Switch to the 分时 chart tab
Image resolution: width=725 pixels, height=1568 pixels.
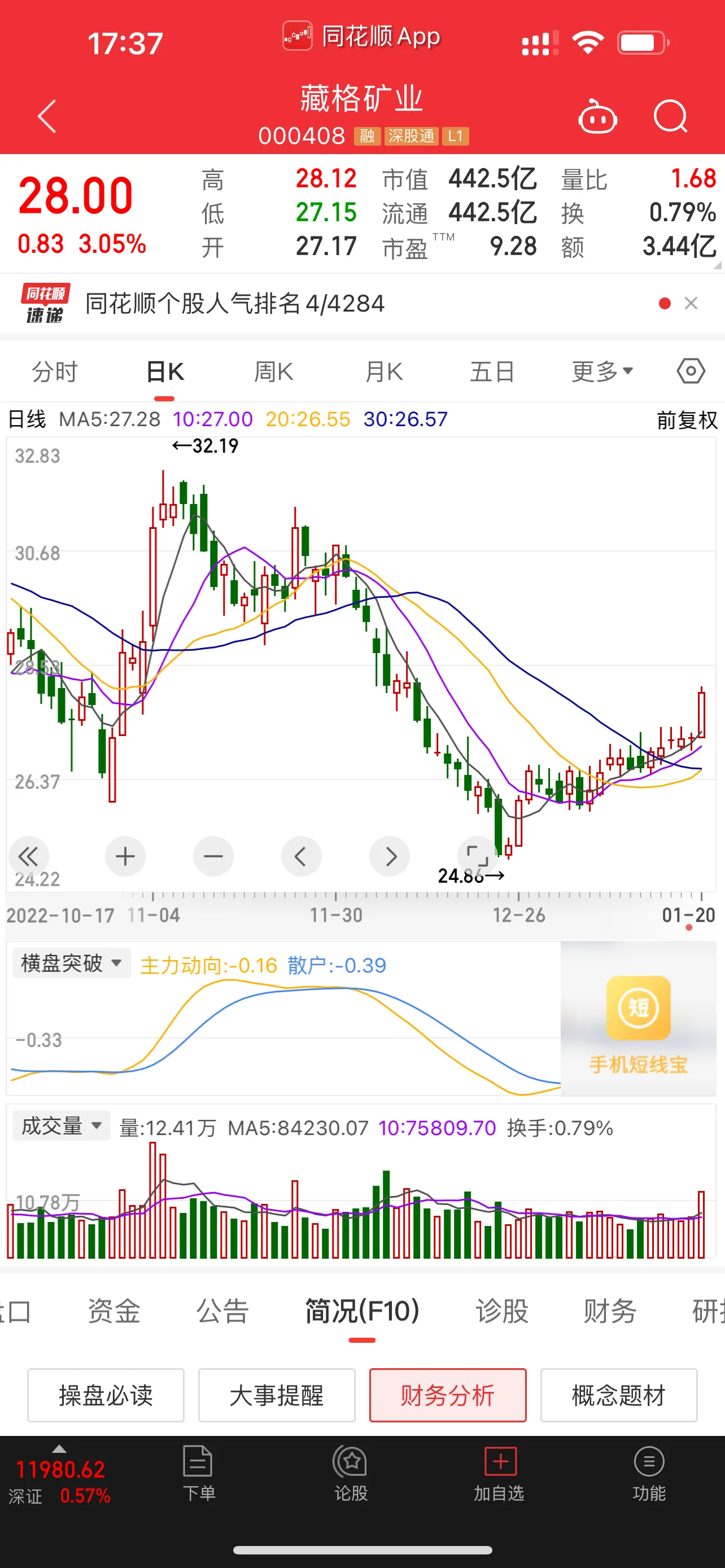(x=55, y=371)
